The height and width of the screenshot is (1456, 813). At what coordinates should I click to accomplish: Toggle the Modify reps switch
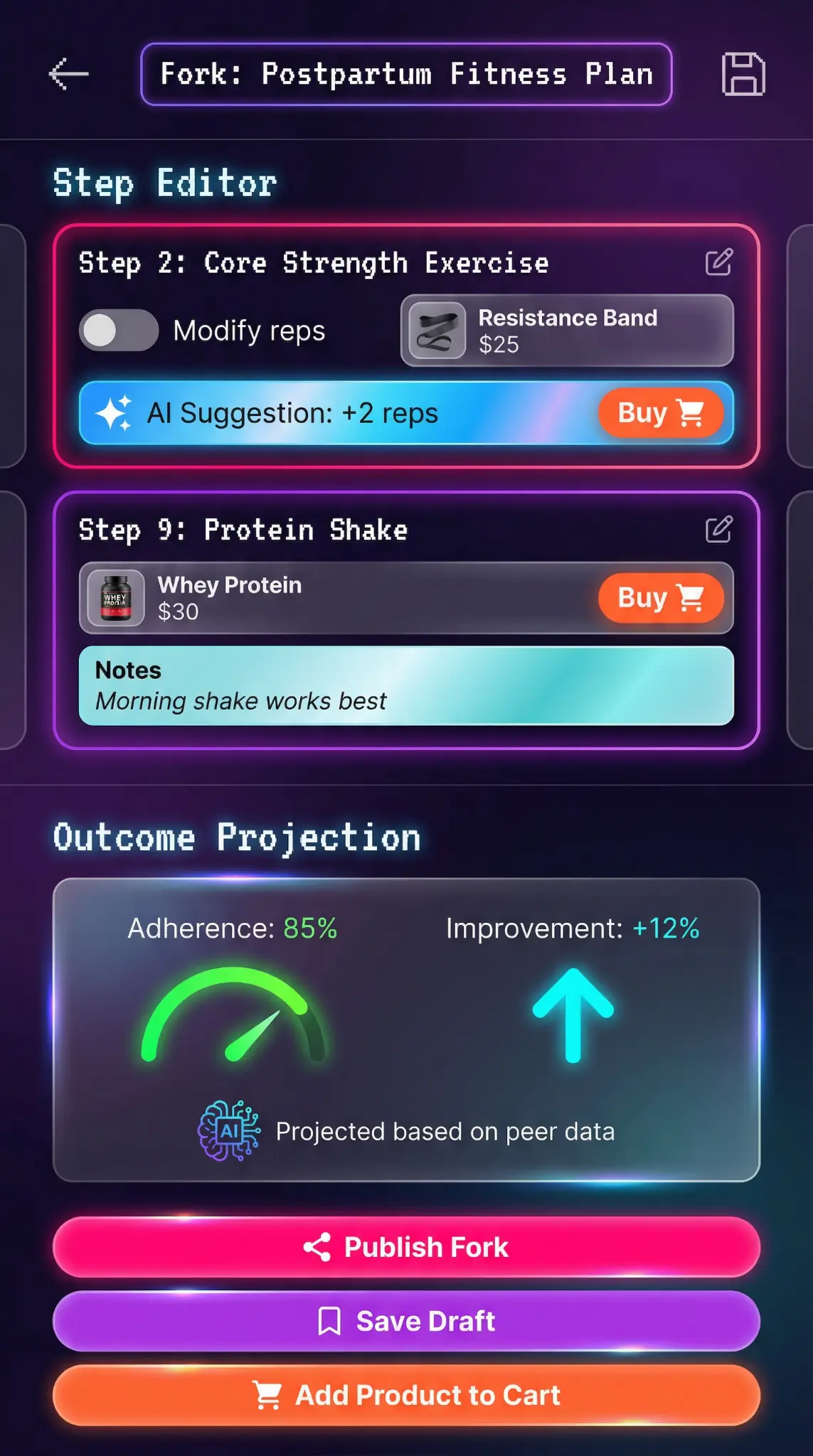(x=118, y=331)
